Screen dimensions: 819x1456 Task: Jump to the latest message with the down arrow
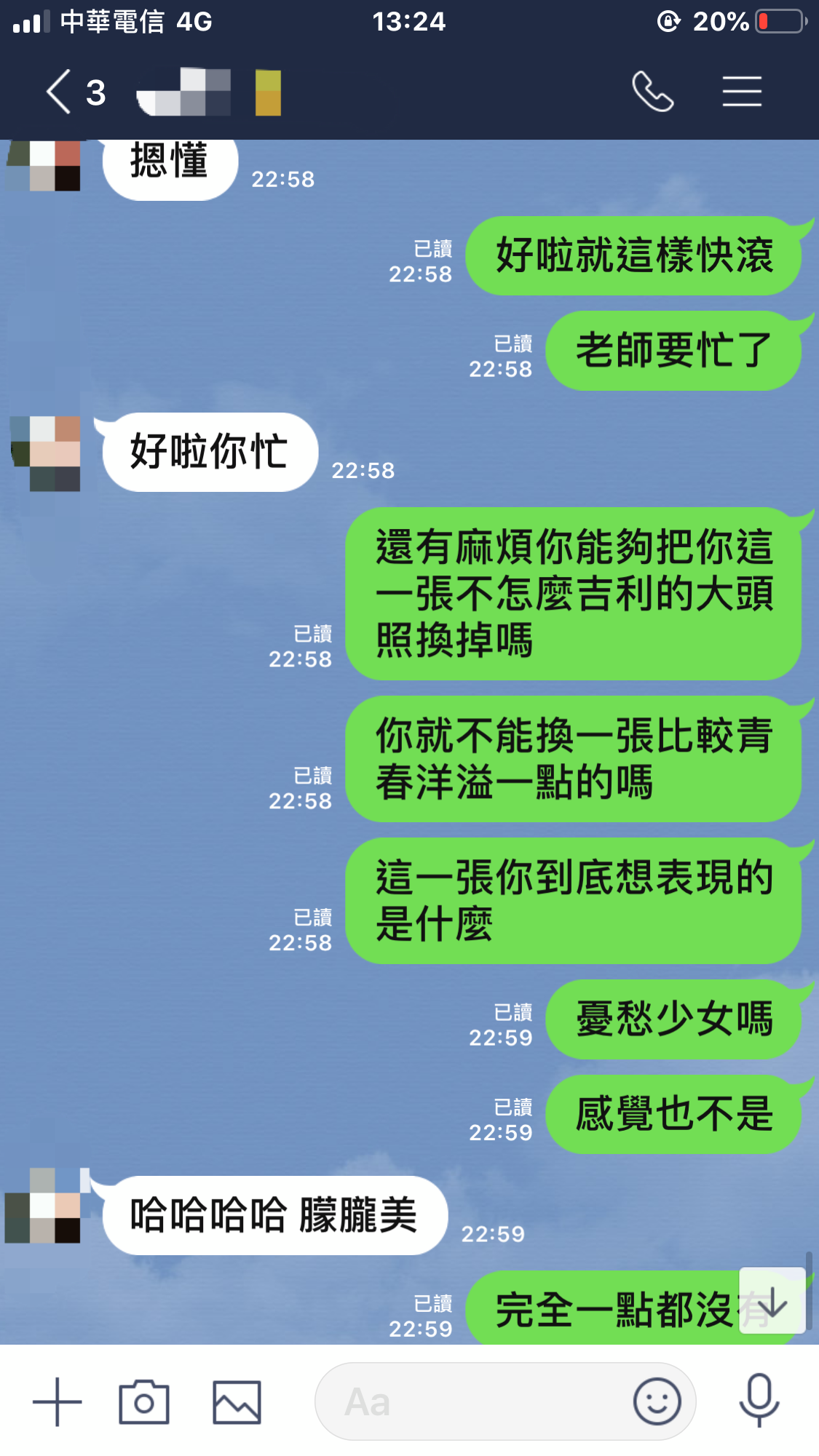772,1301
